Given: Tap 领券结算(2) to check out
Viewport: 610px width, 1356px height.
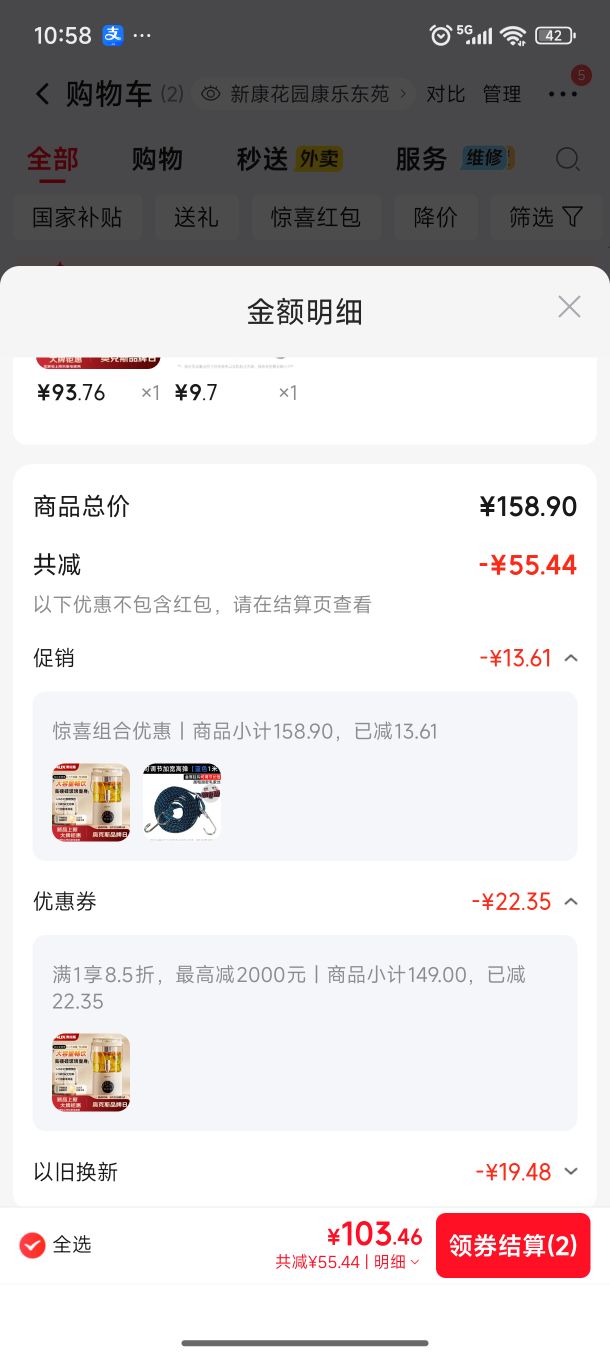Looking at the screenshot, I should point(513,1245).
